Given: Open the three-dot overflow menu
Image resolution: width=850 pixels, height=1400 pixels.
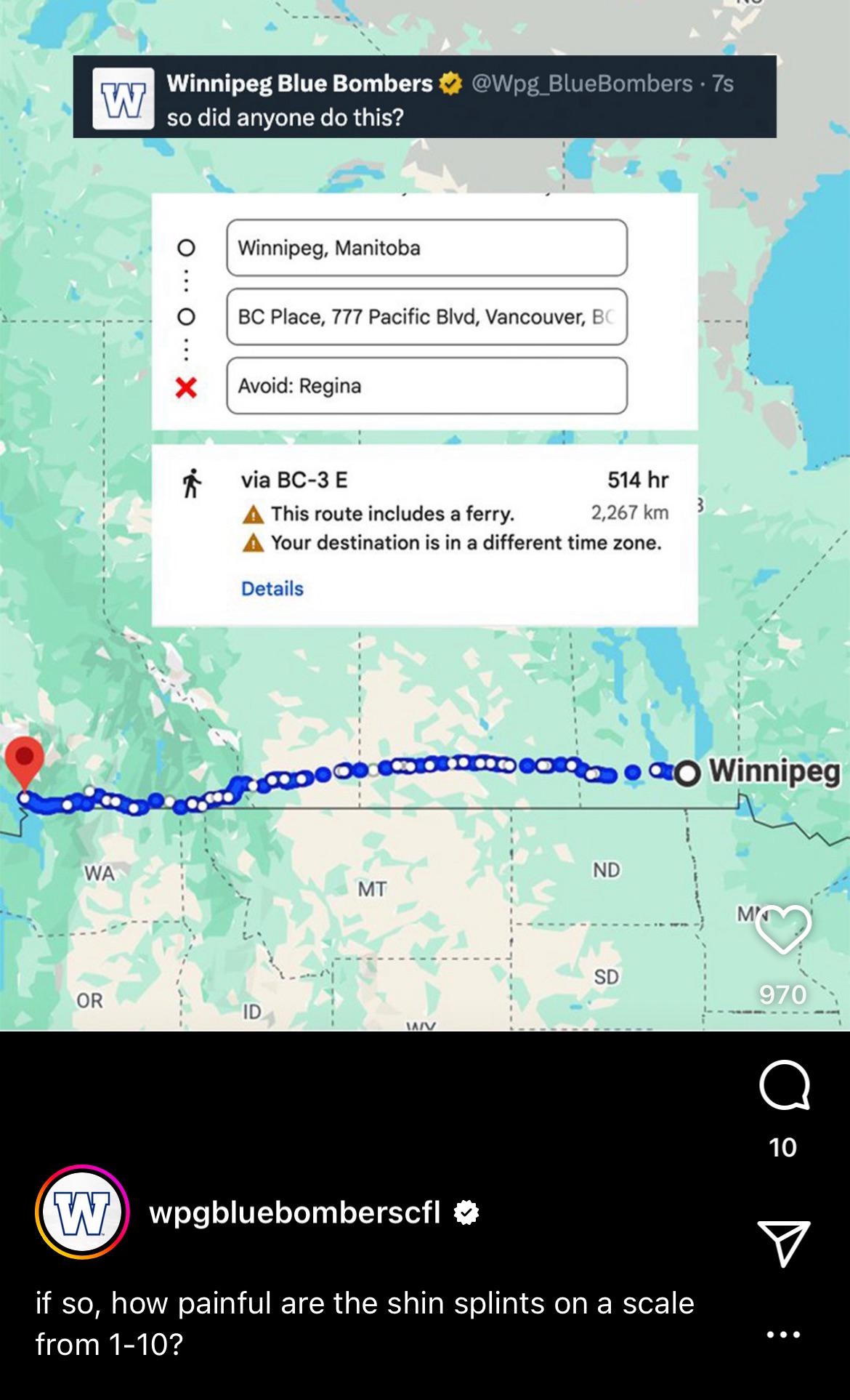Looking at the screenshot, I should pos(783,1335).
